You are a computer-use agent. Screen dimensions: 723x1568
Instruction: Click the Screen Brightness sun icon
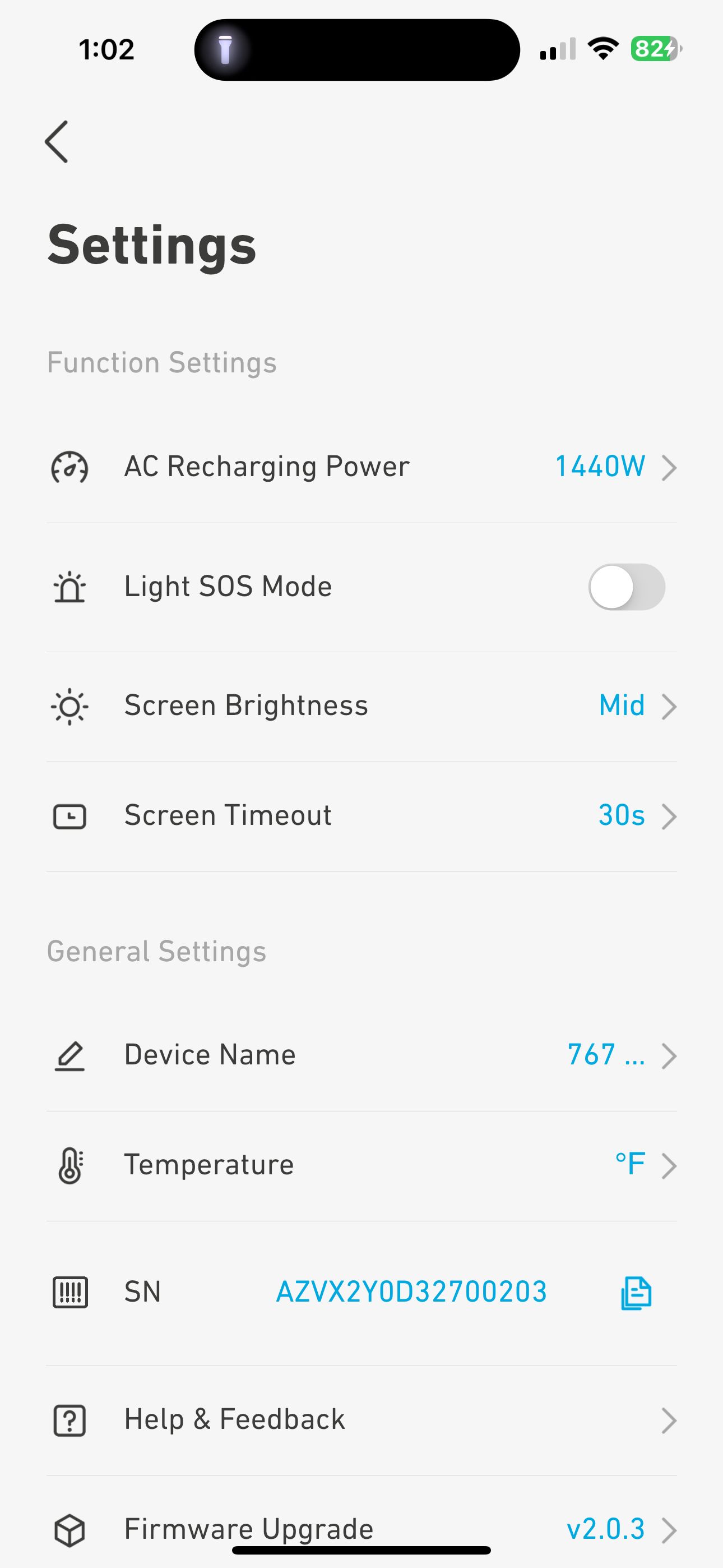[69, 706]
